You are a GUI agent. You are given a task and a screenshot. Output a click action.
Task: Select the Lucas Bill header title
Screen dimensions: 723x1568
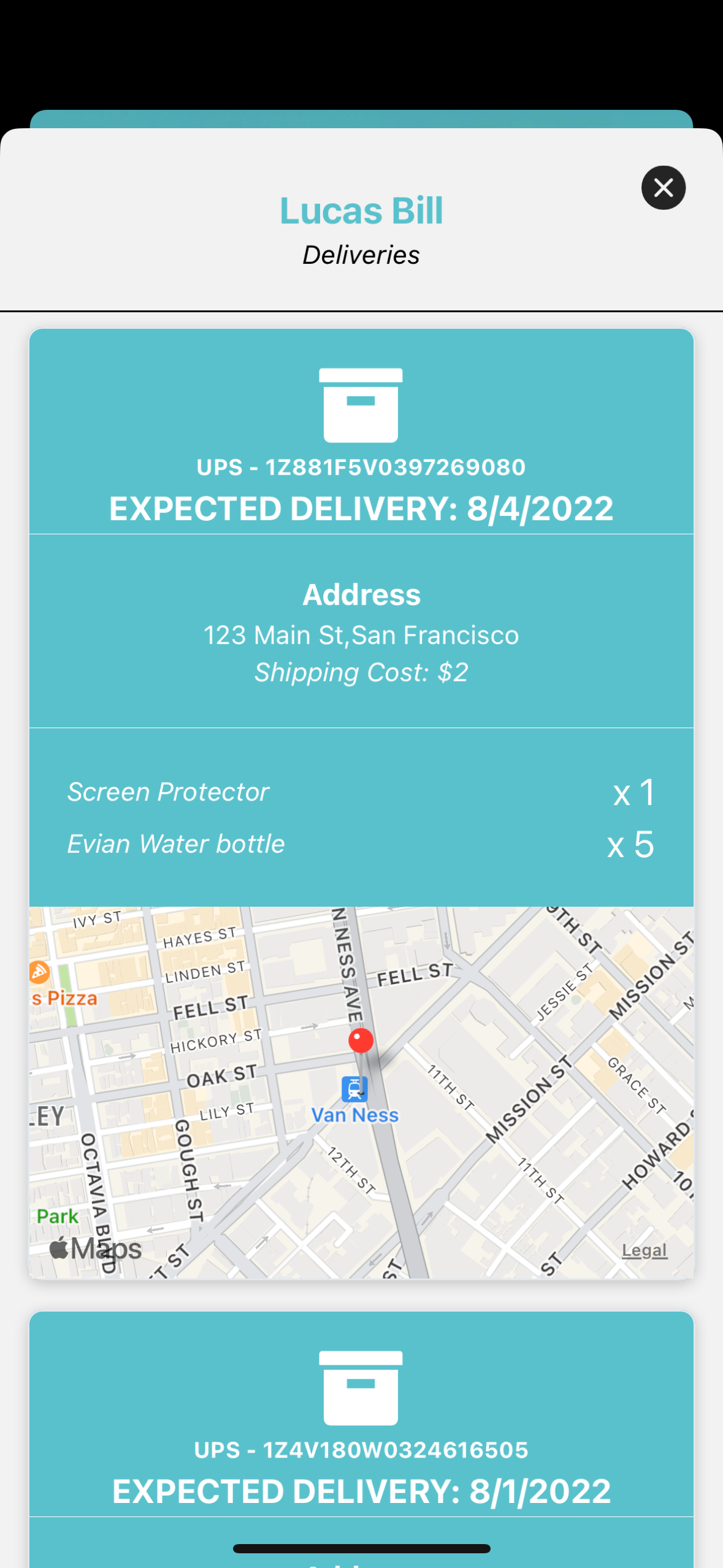pyautogui.click(x=361, y=210)
